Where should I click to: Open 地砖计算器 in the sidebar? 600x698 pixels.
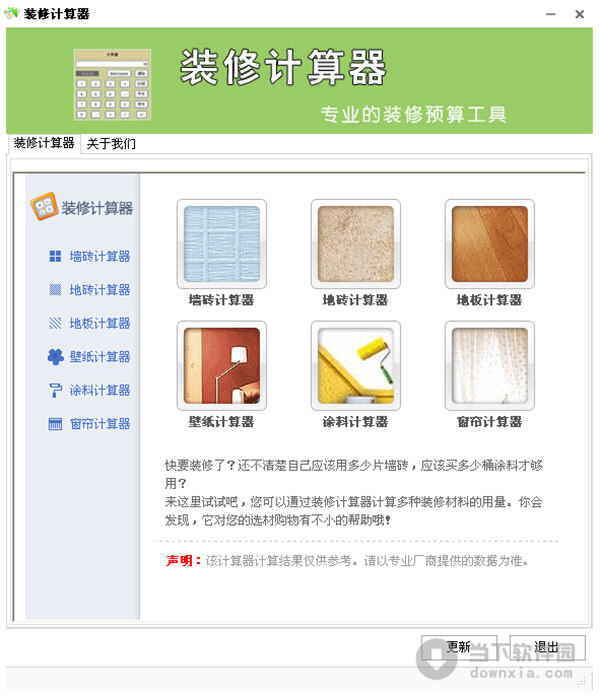(99, 290)
